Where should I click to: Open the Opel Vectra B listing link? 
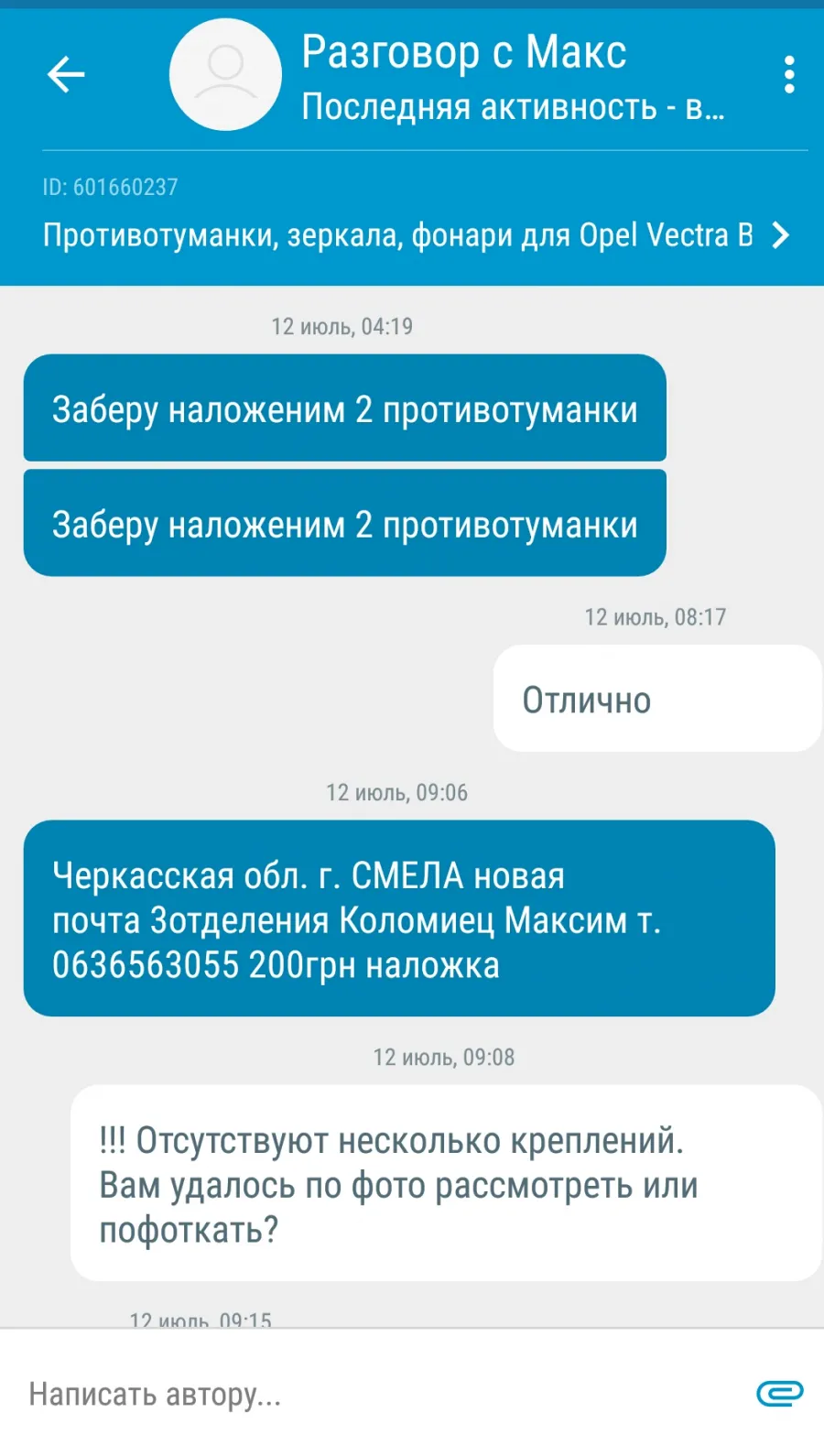[x=416, y=235]
